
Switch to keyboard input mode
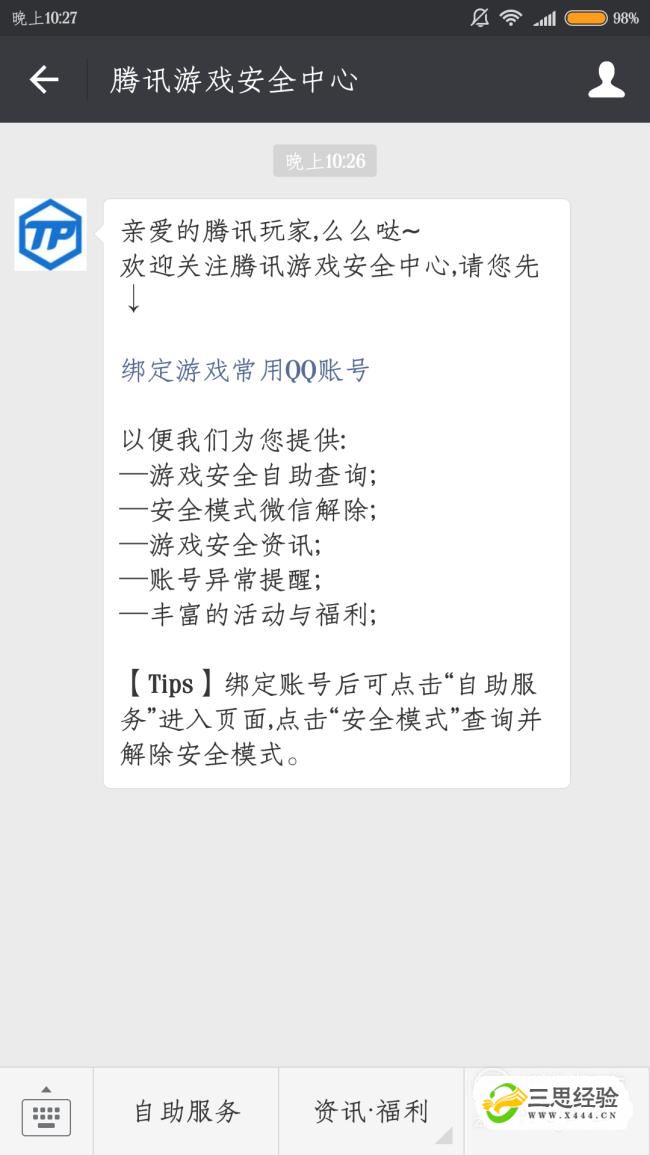click(x=46, y=1112)
